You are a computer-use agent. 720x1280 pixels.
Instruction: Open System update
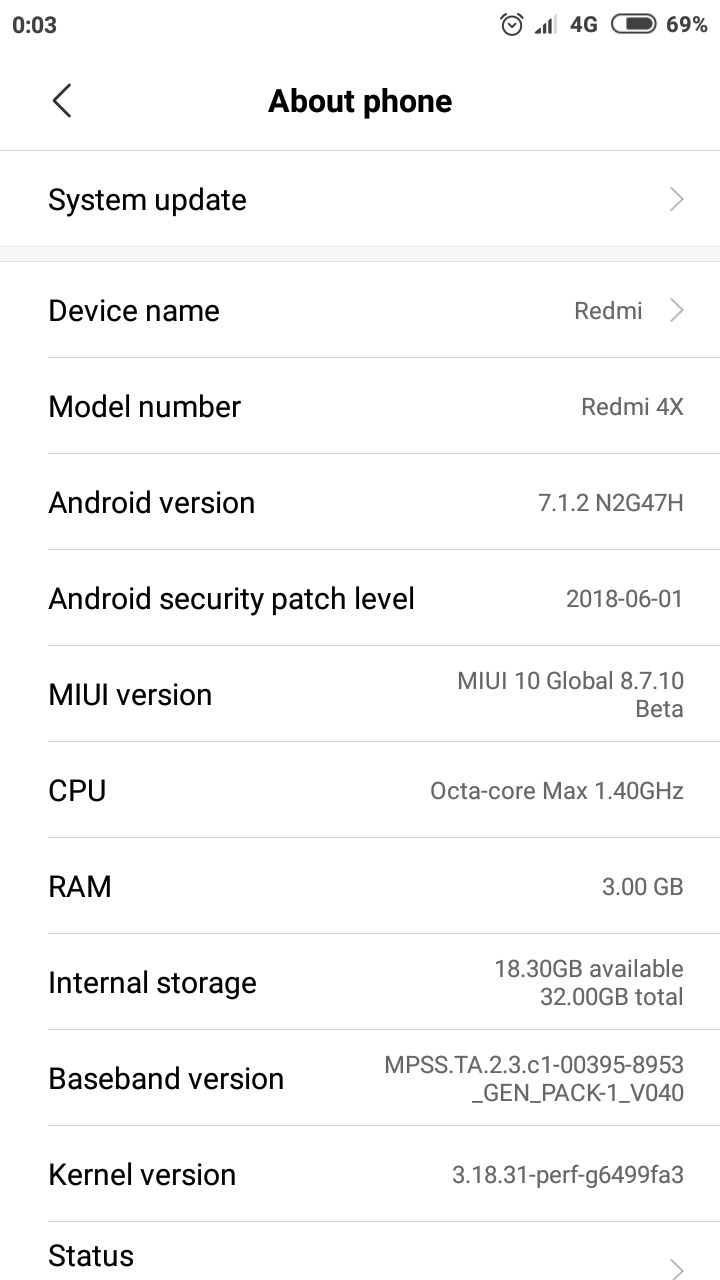pos(360,200)
